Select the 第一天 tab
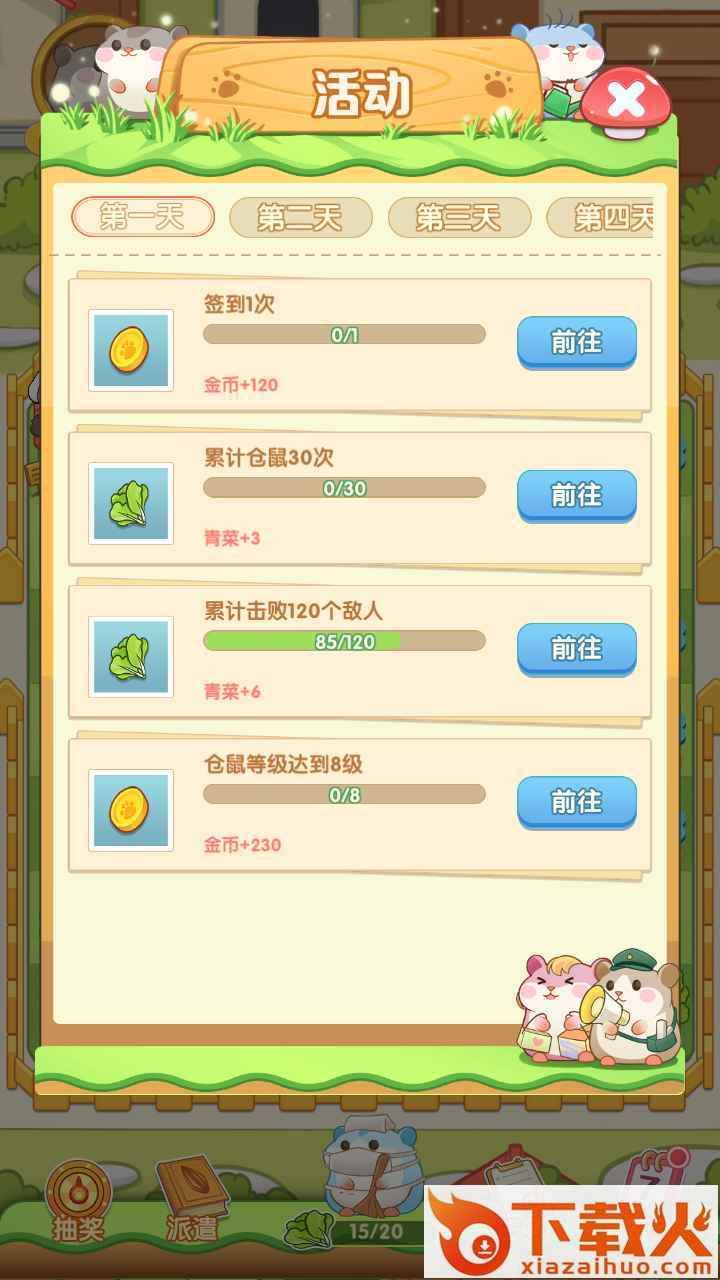720x1280 pixels. (143, 217)
